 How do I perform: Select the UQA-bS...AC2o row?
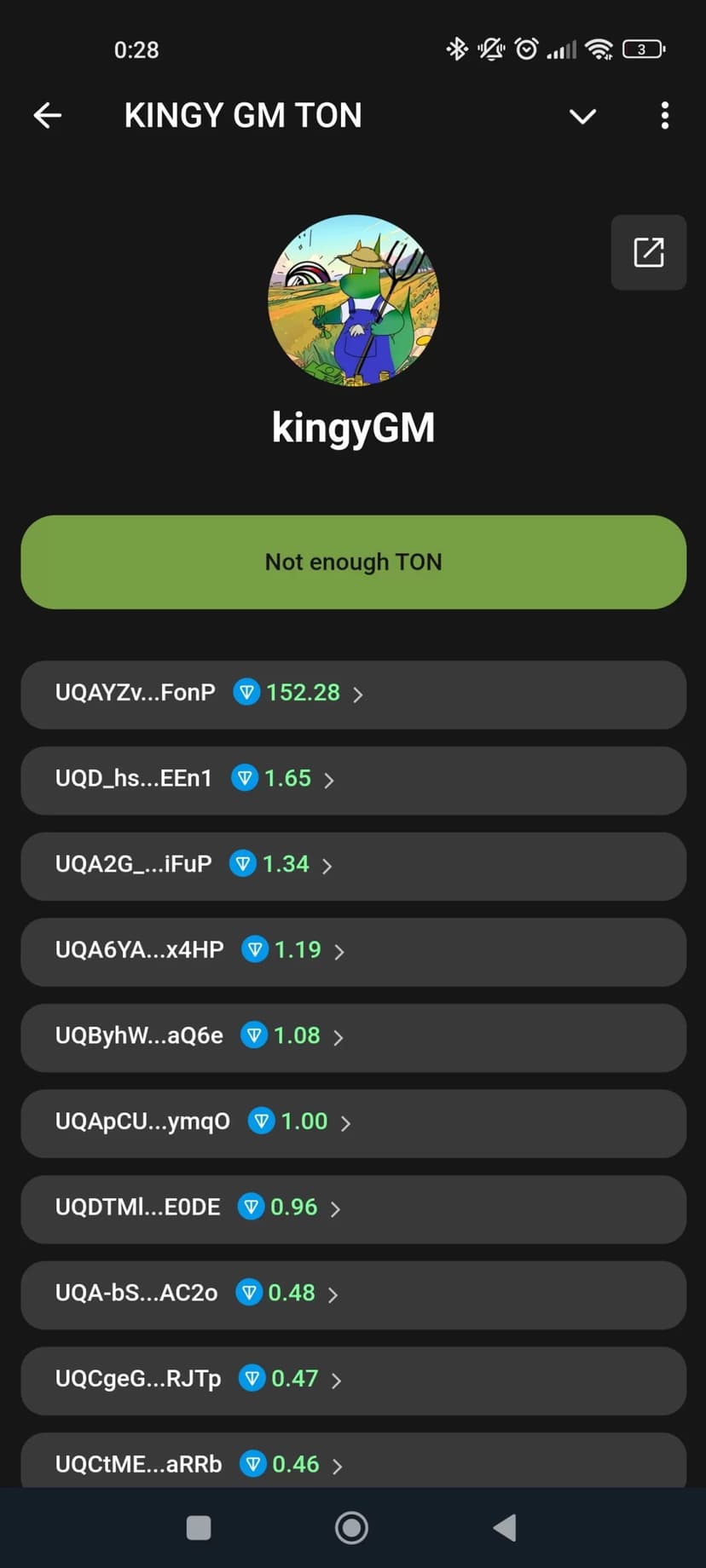(353, 1294)
